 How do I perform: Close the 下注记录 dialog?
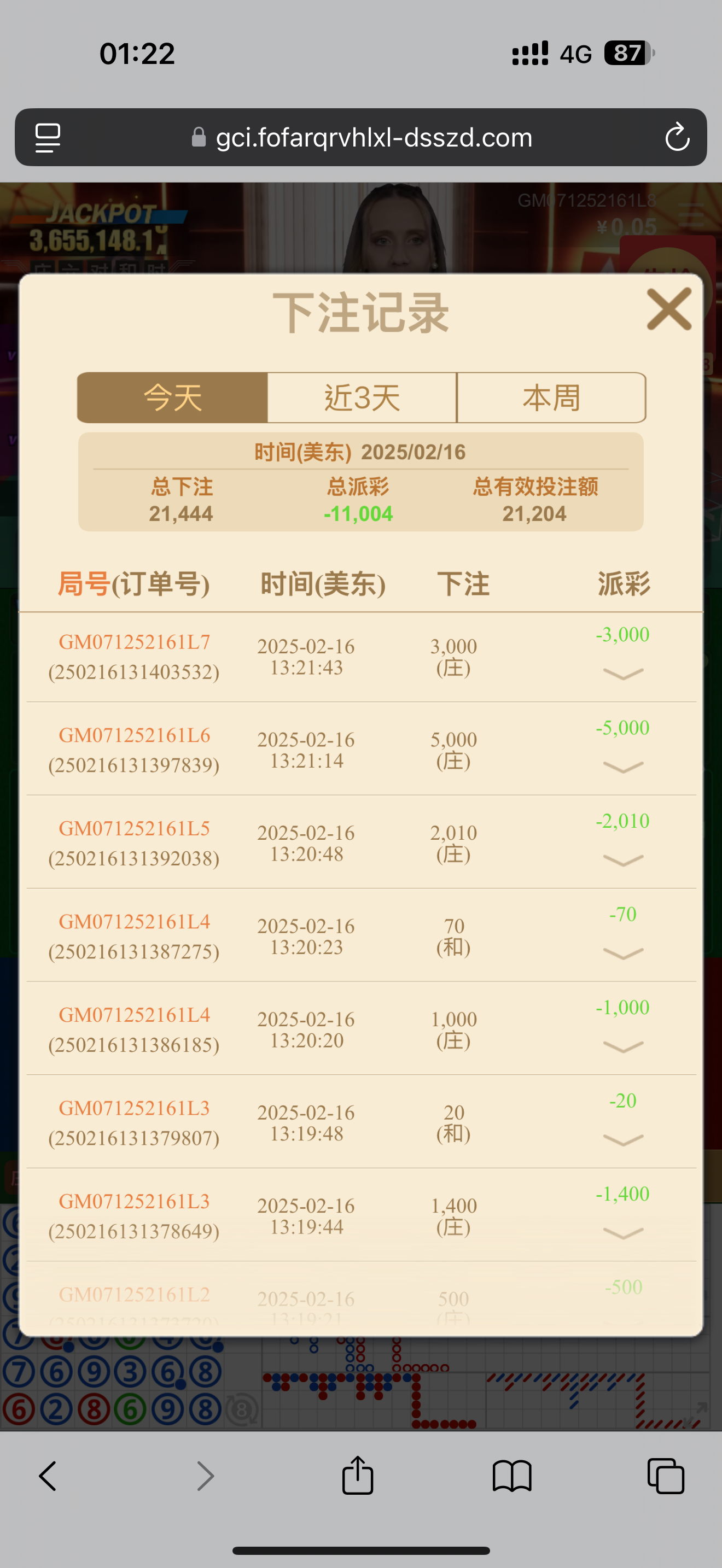(x=668, y=310)
